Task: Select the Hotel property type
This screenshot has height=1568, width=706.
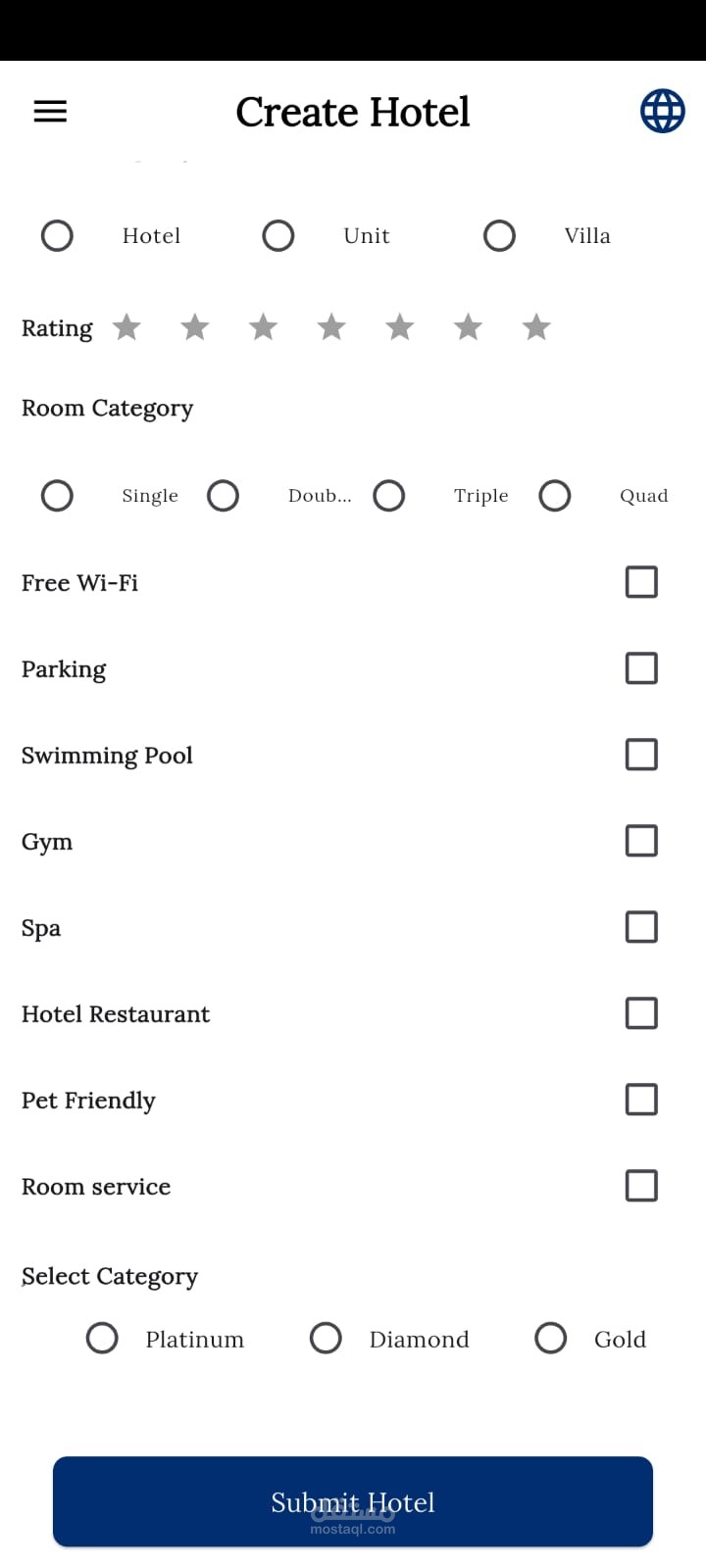Action: pyautogui.click(x=57, y=235)
